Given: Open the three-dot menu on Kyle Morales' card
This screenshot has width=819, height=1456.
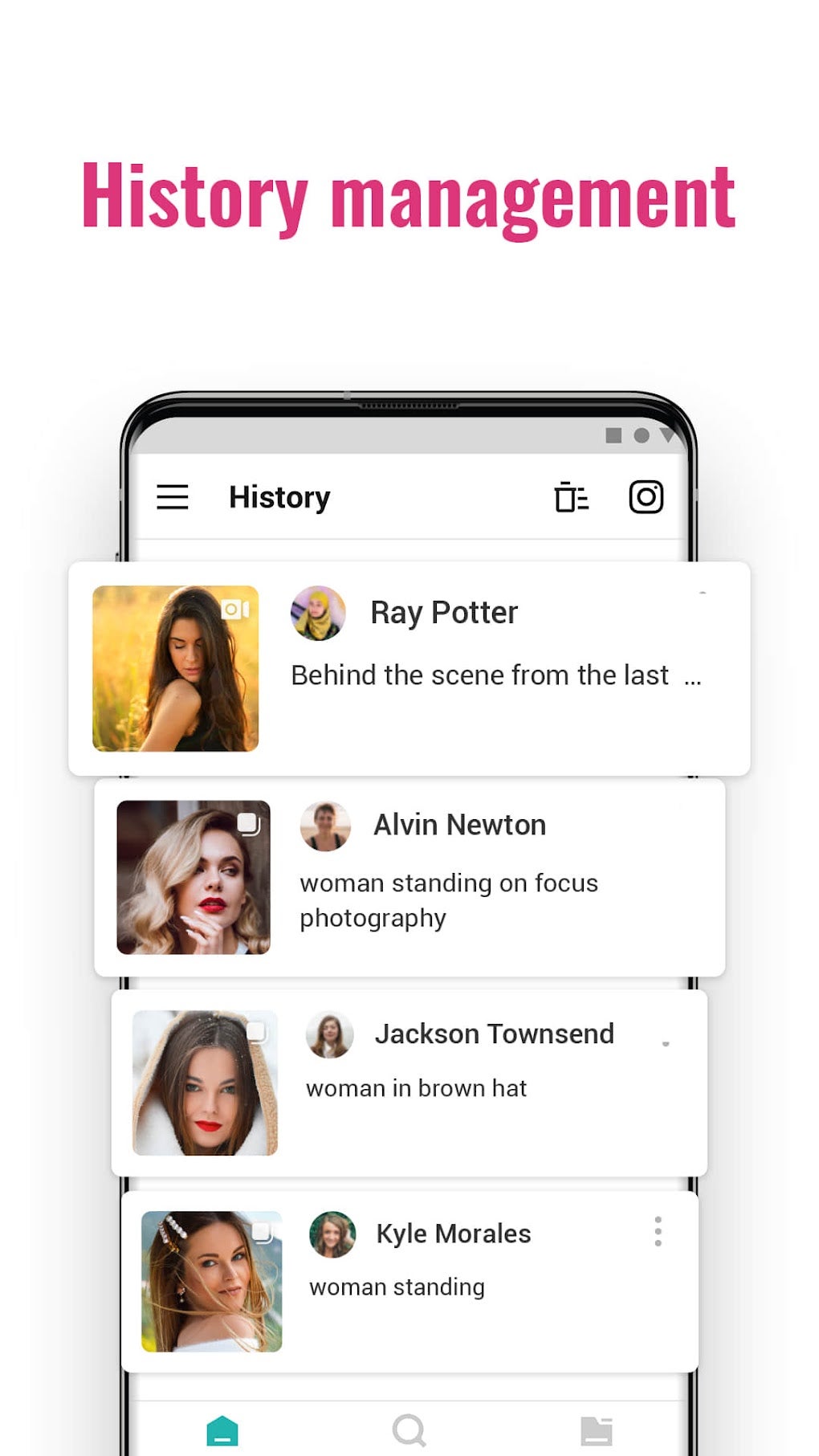Looking at the screenshot, I should 658,1230.
